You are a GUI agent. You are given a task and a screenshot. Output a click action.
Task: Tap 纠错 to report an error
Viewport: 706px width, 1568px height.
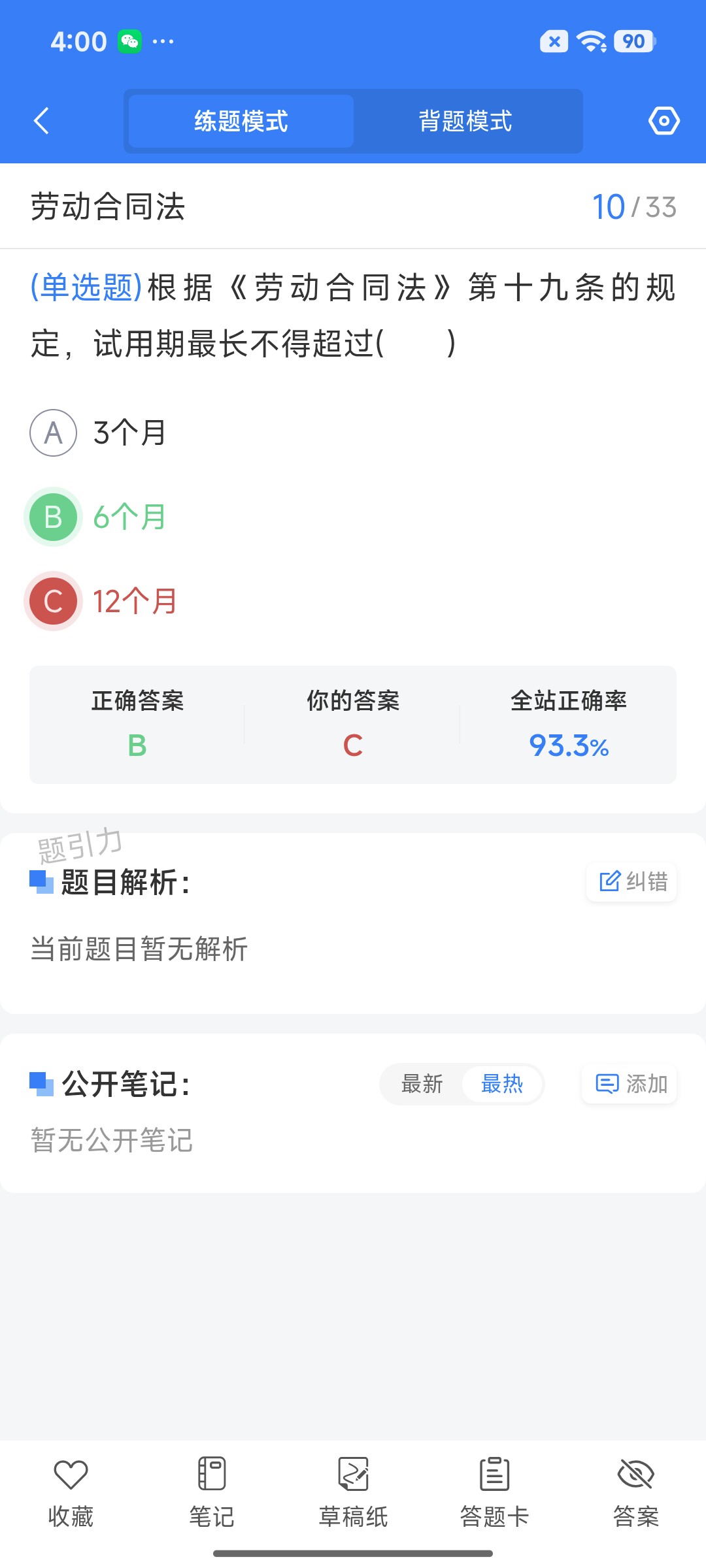[631, 881]
